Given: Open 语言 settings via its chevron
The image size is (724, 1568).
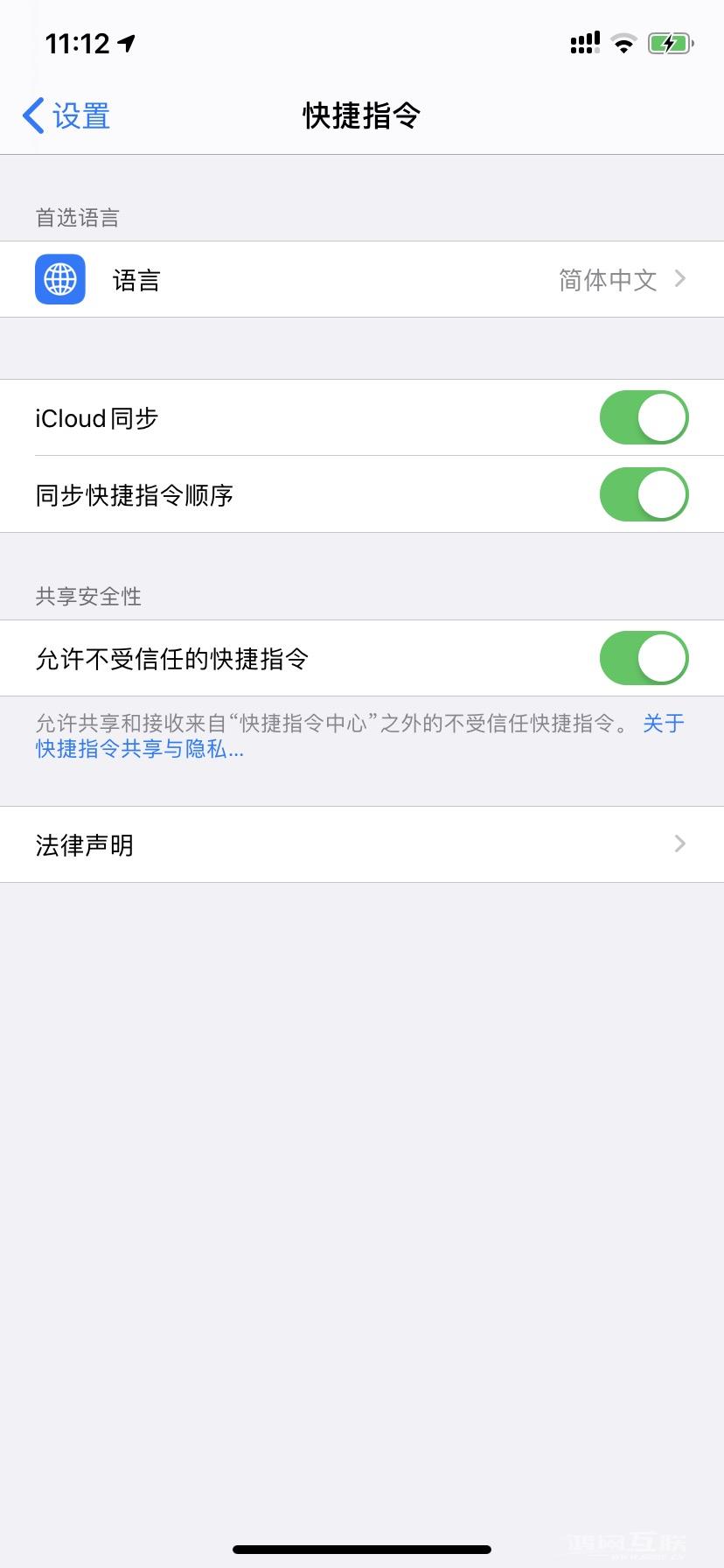Looking at the screenshot, I should (x=679, y=279).
